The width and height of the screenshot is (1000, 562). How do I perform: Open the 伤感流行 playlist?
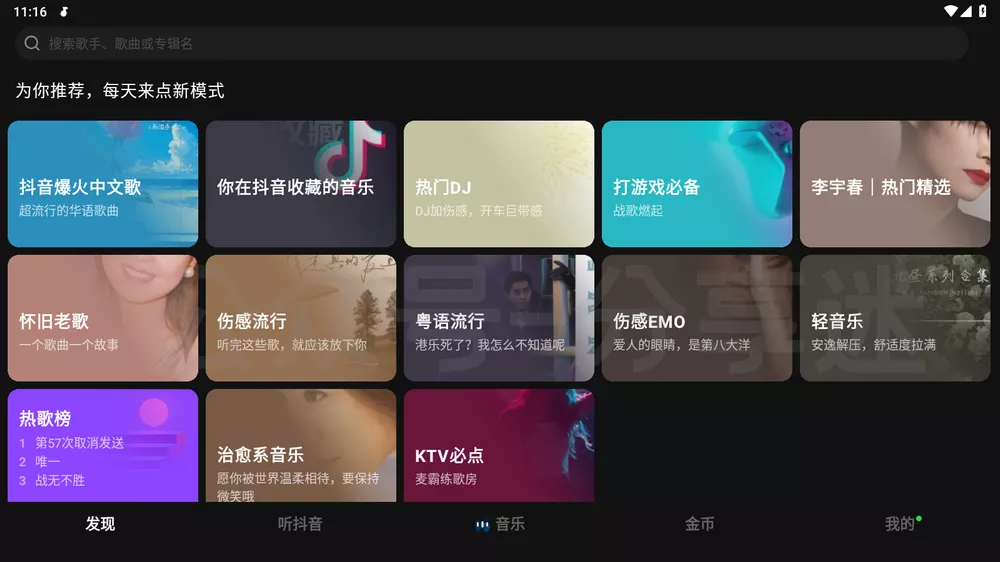point(301,318)
